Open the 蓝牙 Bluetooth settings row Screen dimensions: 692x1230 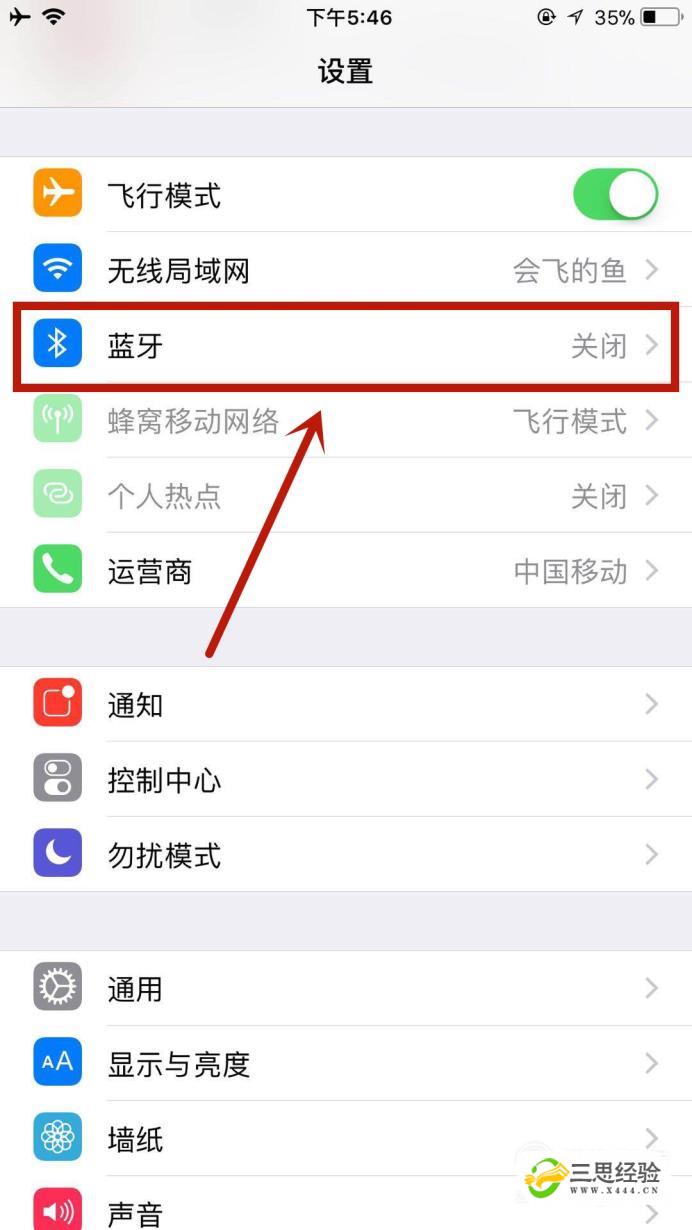345,346
